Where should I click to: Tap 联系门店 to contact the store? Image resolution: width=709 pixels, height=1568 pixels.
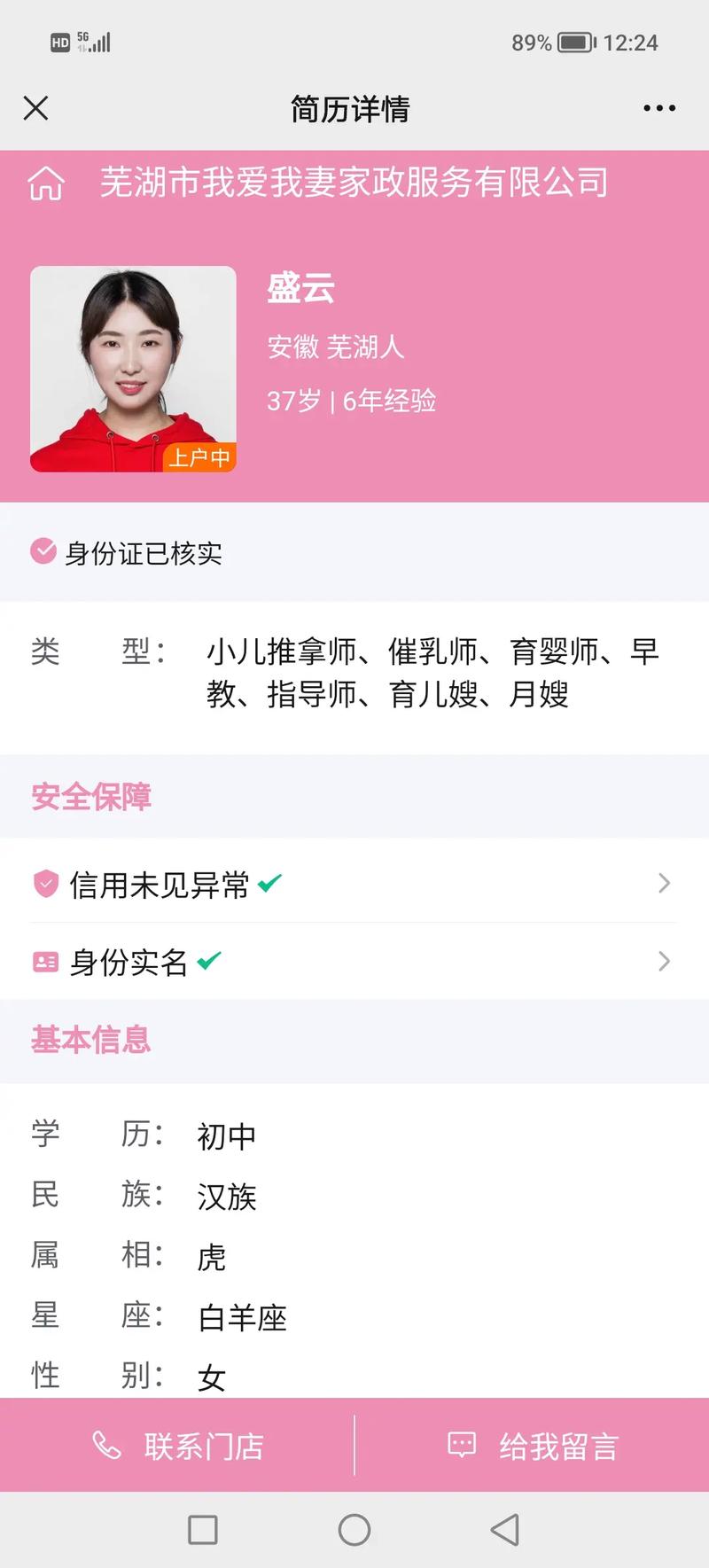pyautogui.click(x=177, y=1446)
